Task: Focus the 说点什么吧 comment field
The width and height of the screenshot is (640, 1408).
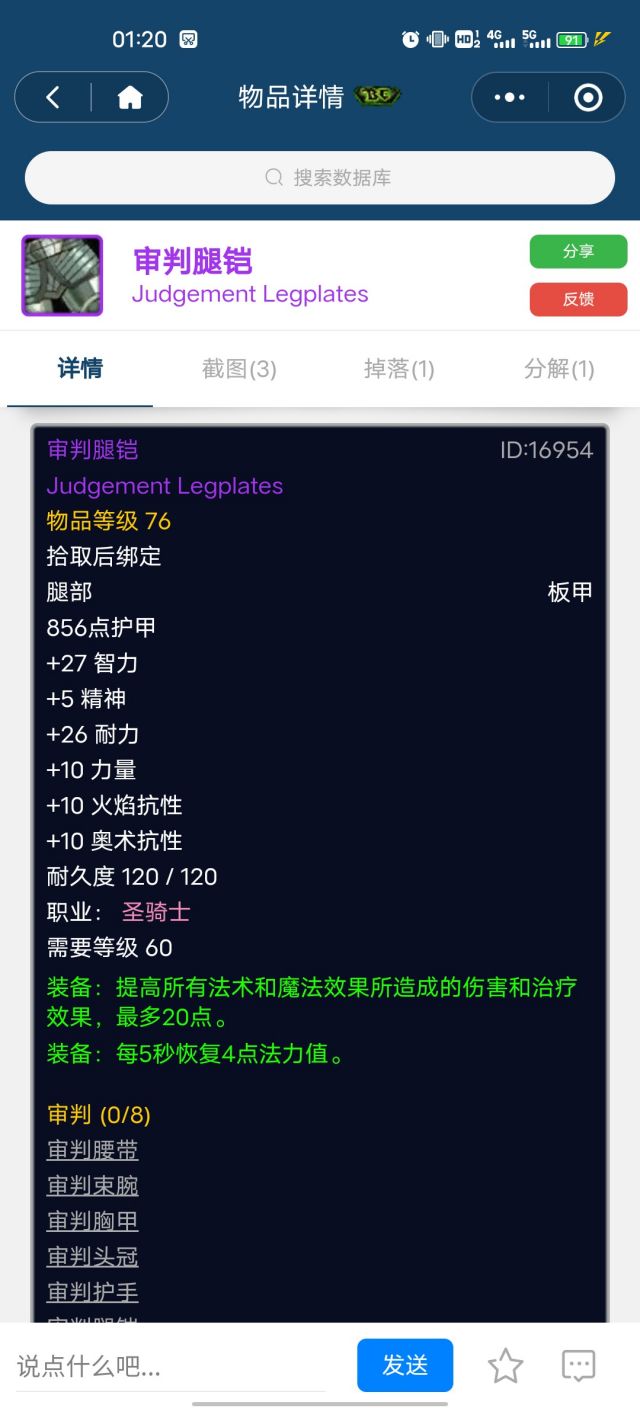Action: pyautogui.click(x=170, y=1366)
